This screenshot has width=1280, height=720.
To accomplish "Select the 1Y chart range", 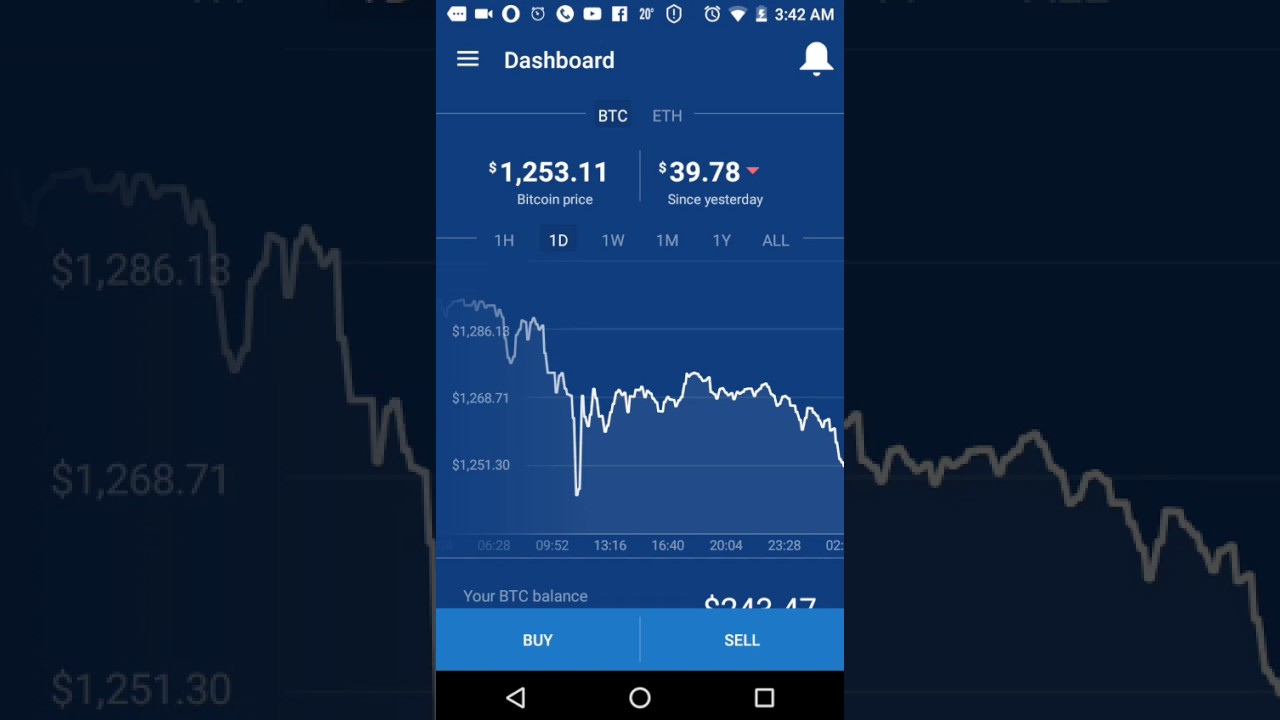I will [721, 240].
